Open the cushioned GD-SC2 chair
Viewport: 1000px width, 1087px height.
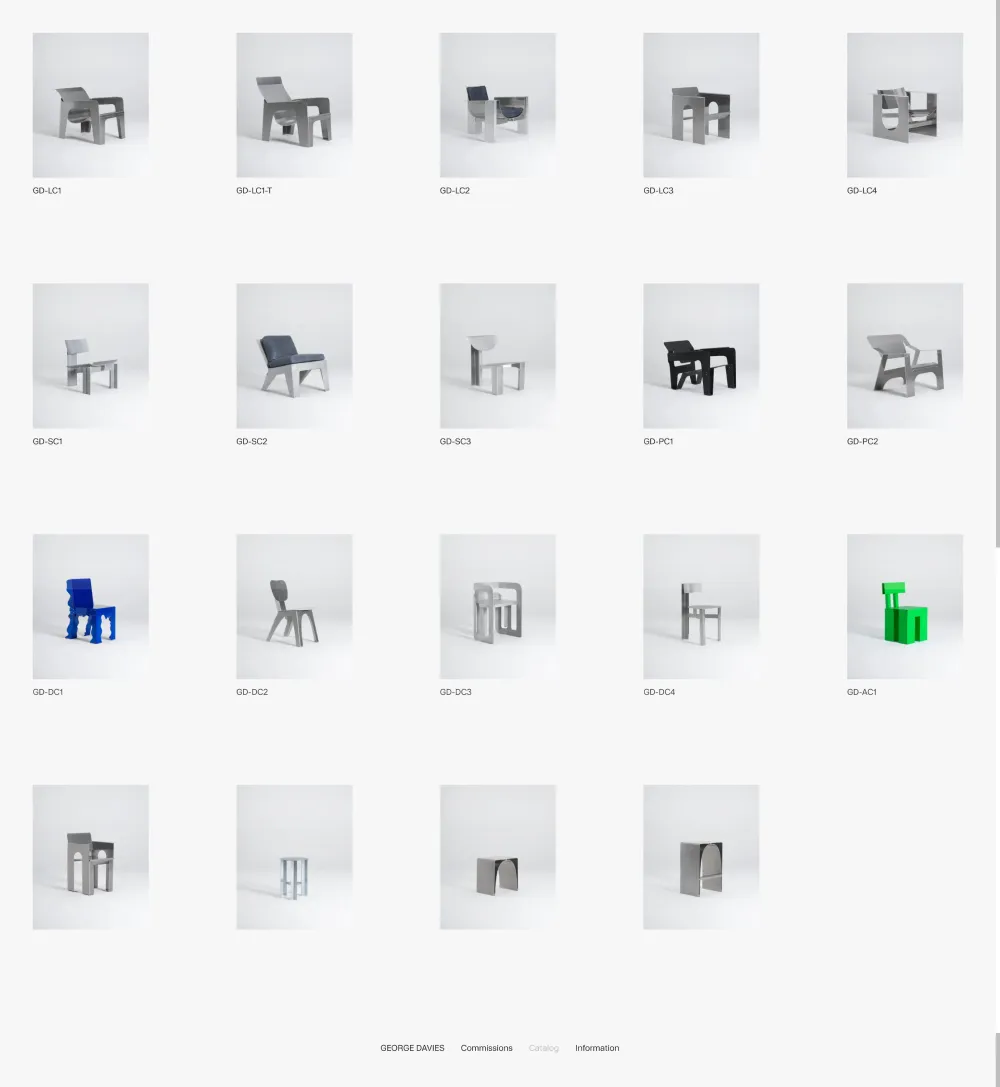pos(294,356)
